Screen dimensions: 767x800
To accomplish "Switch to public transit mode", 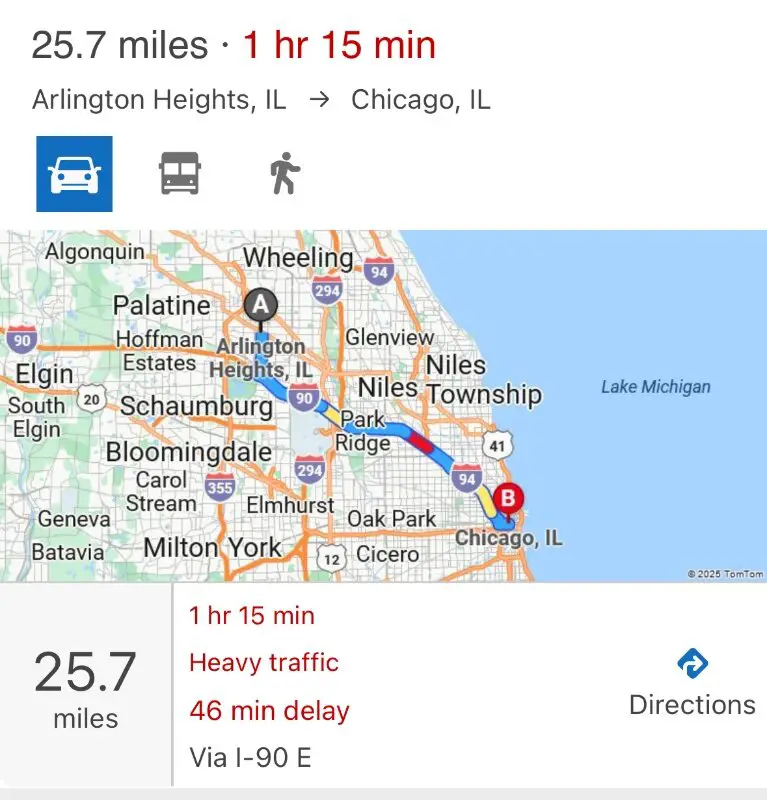I will tap(180, 174).
